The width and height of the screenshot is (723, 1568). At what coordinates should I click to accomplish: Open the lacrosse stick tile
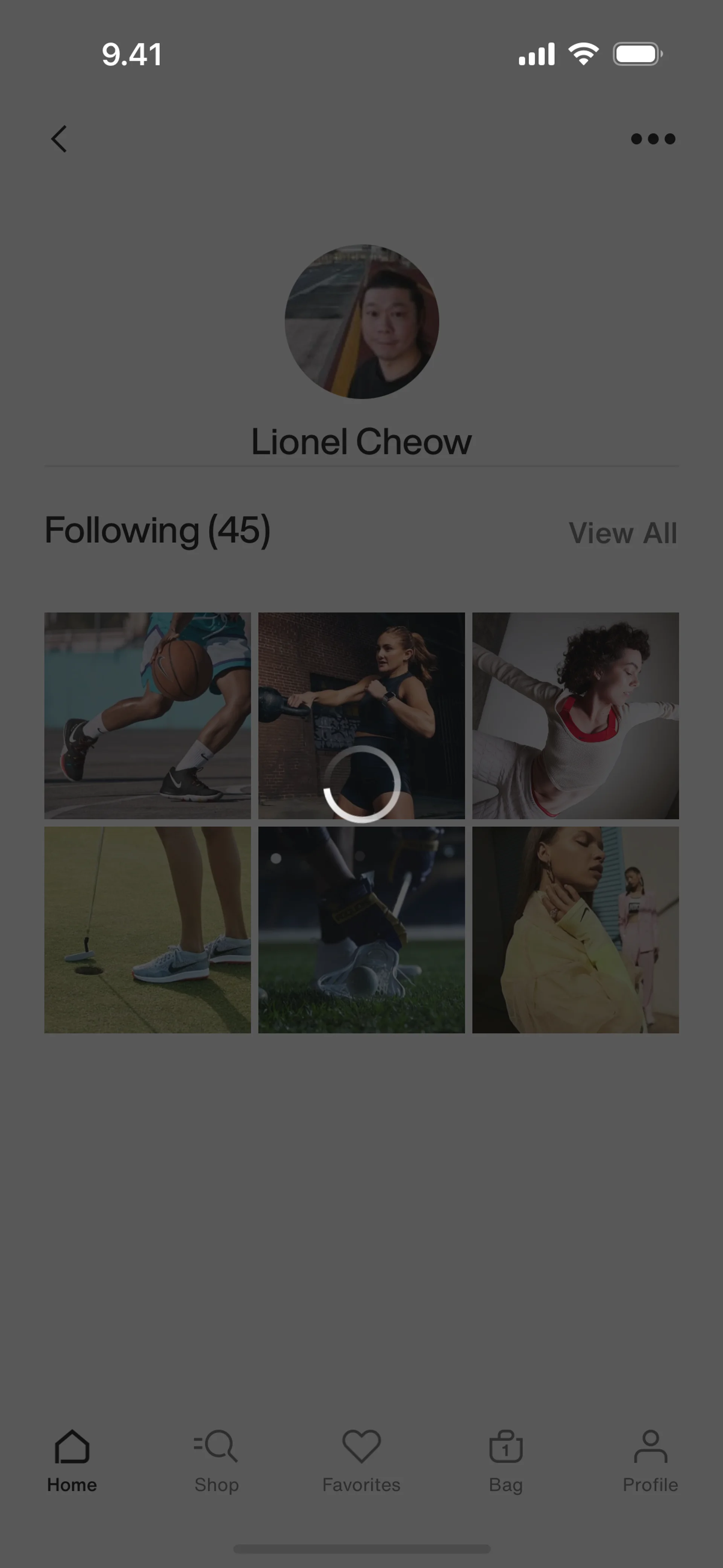[361, 929]
